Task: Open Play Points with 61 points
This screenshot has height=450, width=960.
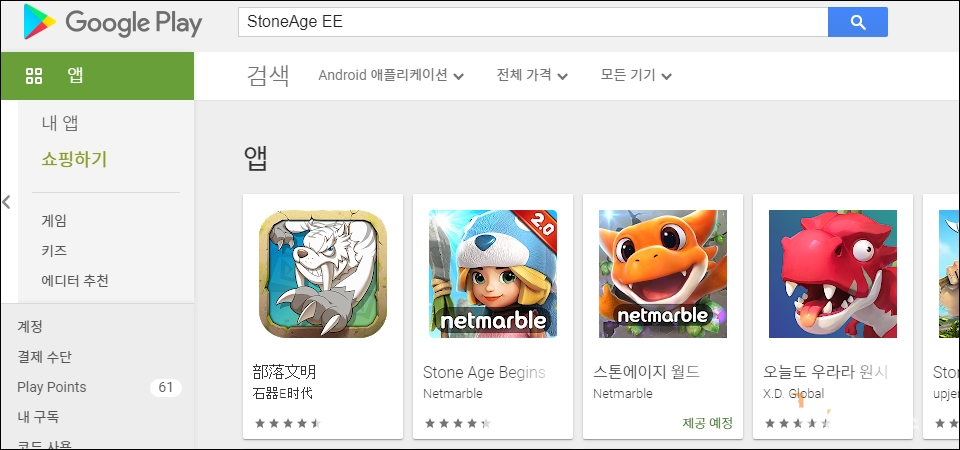Action: [52, 387]
